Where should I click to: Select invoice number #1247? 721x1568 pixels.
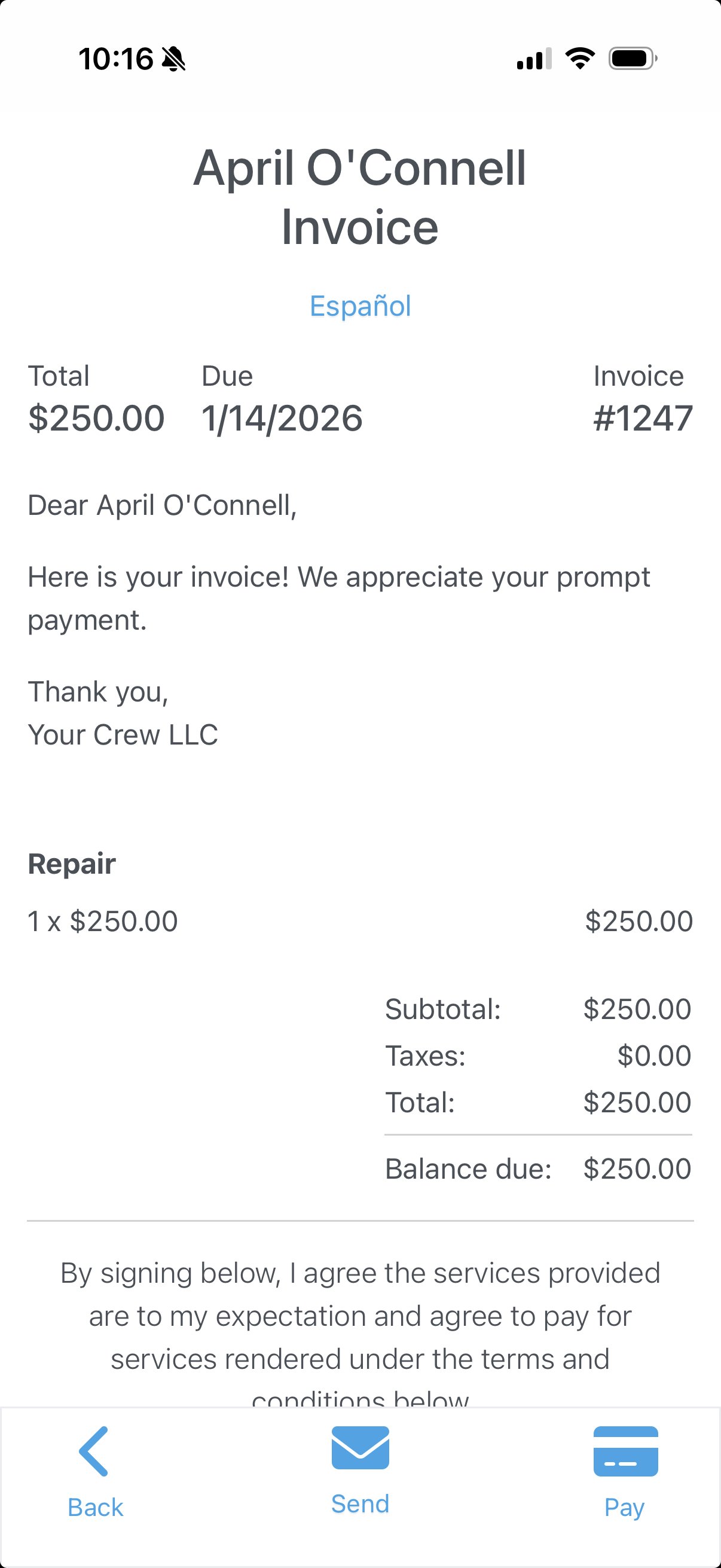(x=641, y=417)
